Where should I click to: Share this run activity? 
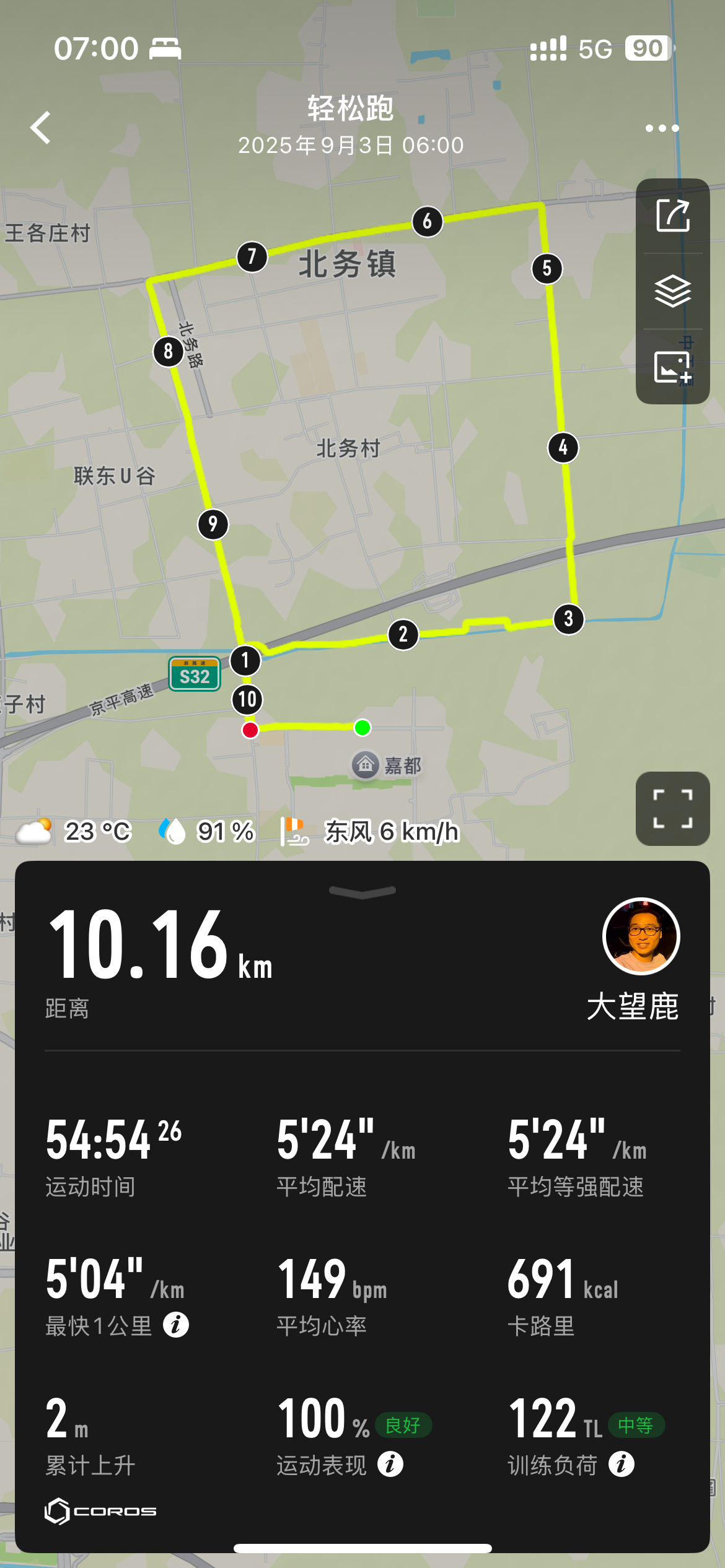click(673, 216)
